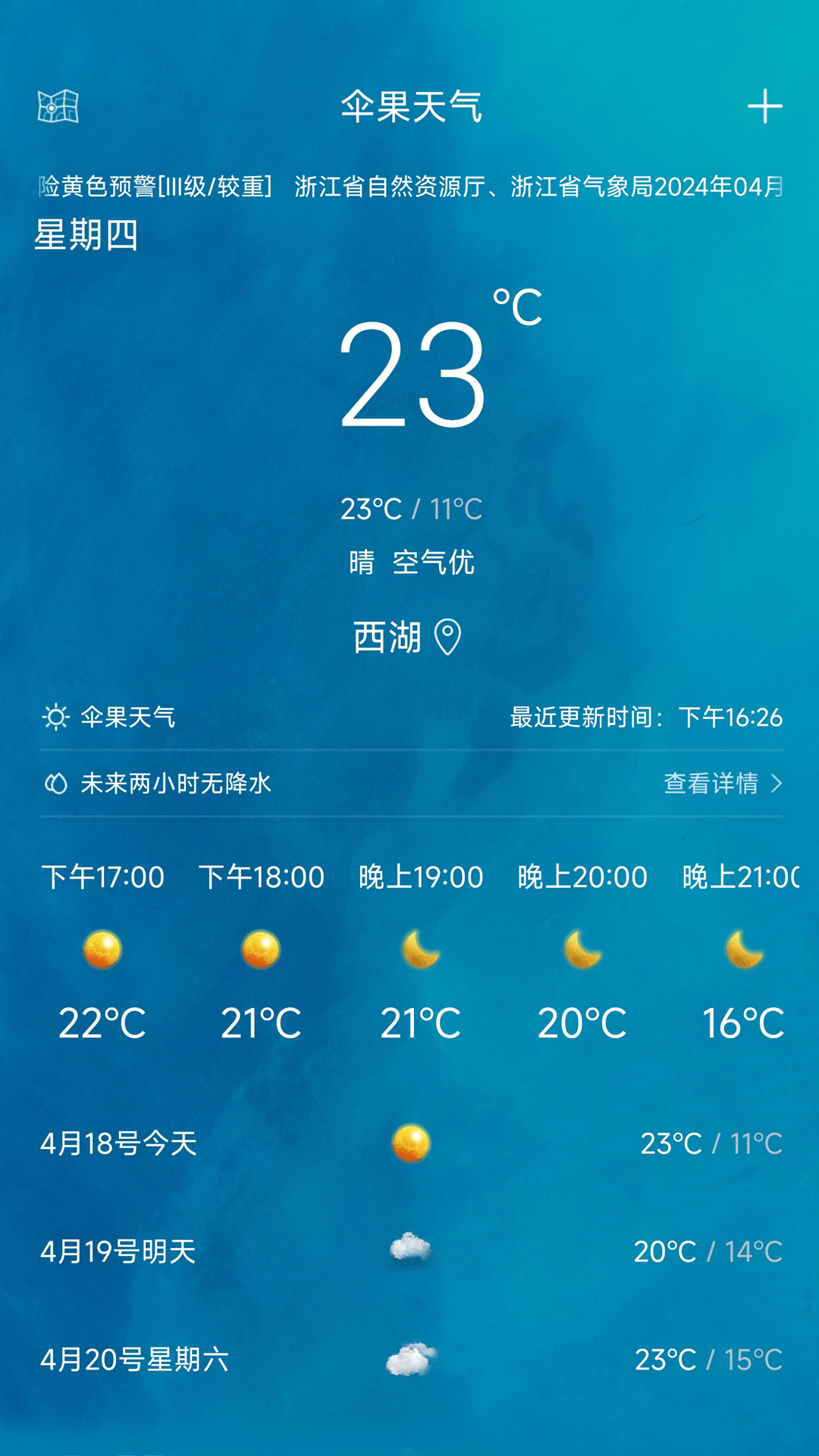This screenshot has height=1456, width=819.
Task: Open the forecast for 4月19号明天
Action: [x=409, y=1251]
